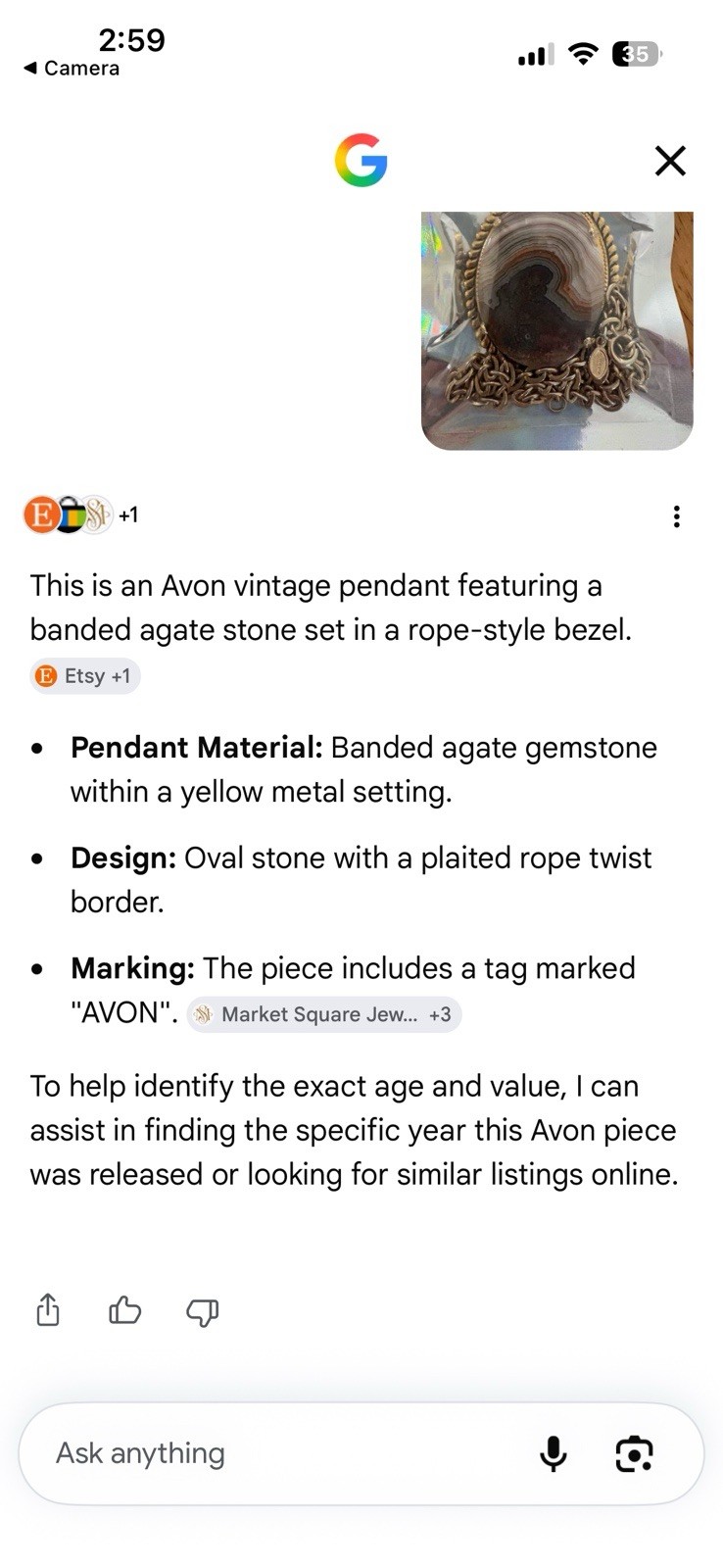Open the uploaded pendant photo
The width and height of the screenshot is (723, 1568).
pos(556,330)
